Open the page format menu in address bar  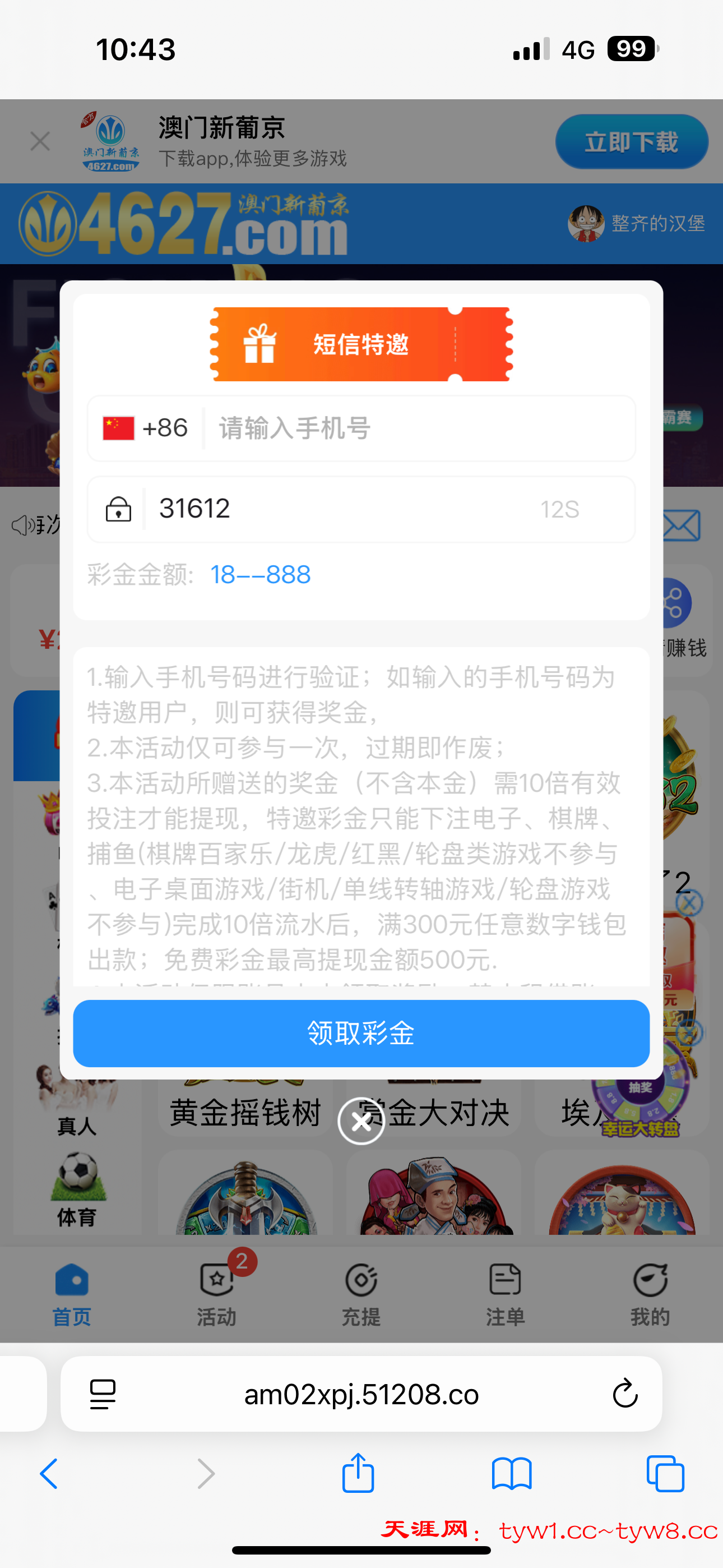103,1394
